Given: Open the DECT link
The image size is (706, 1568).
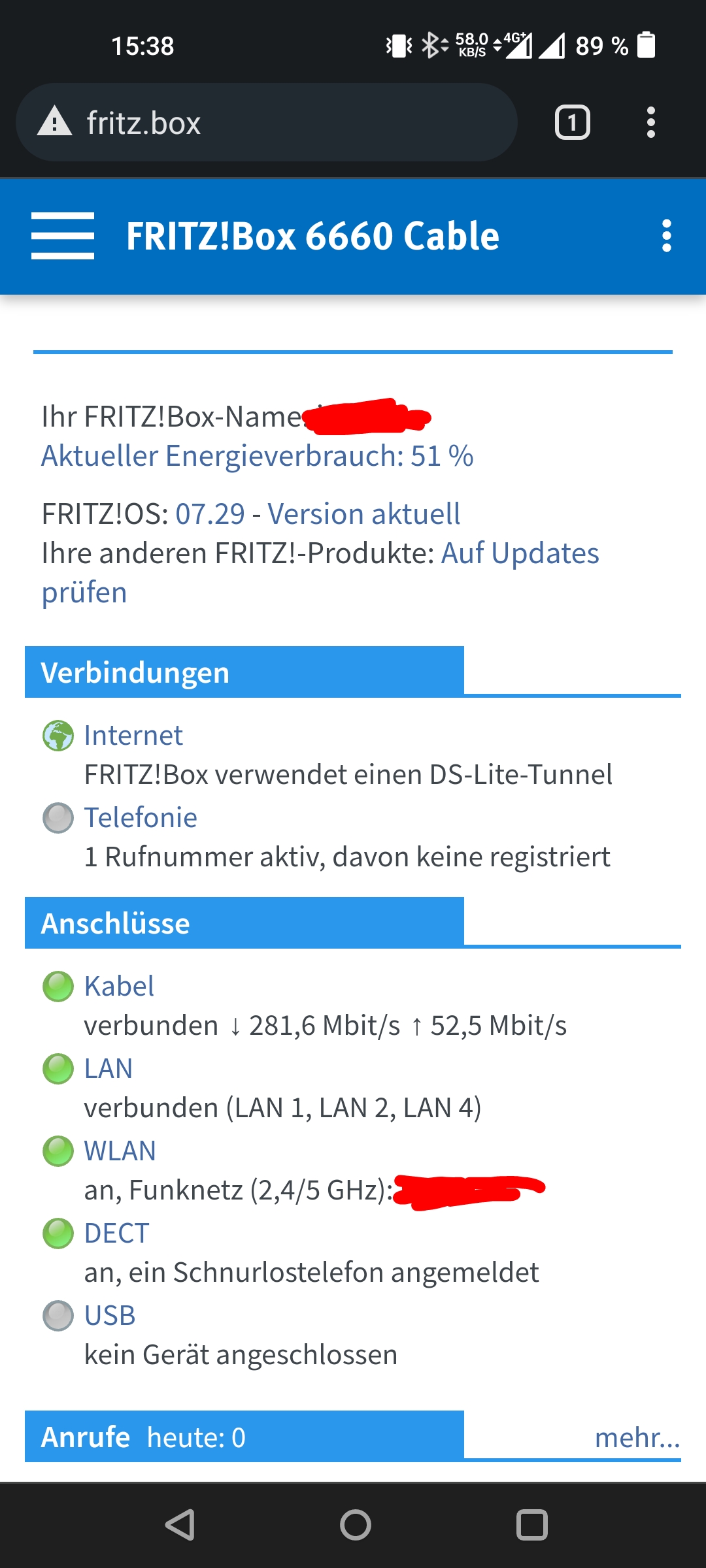Looking at the screenshot, I should pyautogui.click(x=116, y=1233).
